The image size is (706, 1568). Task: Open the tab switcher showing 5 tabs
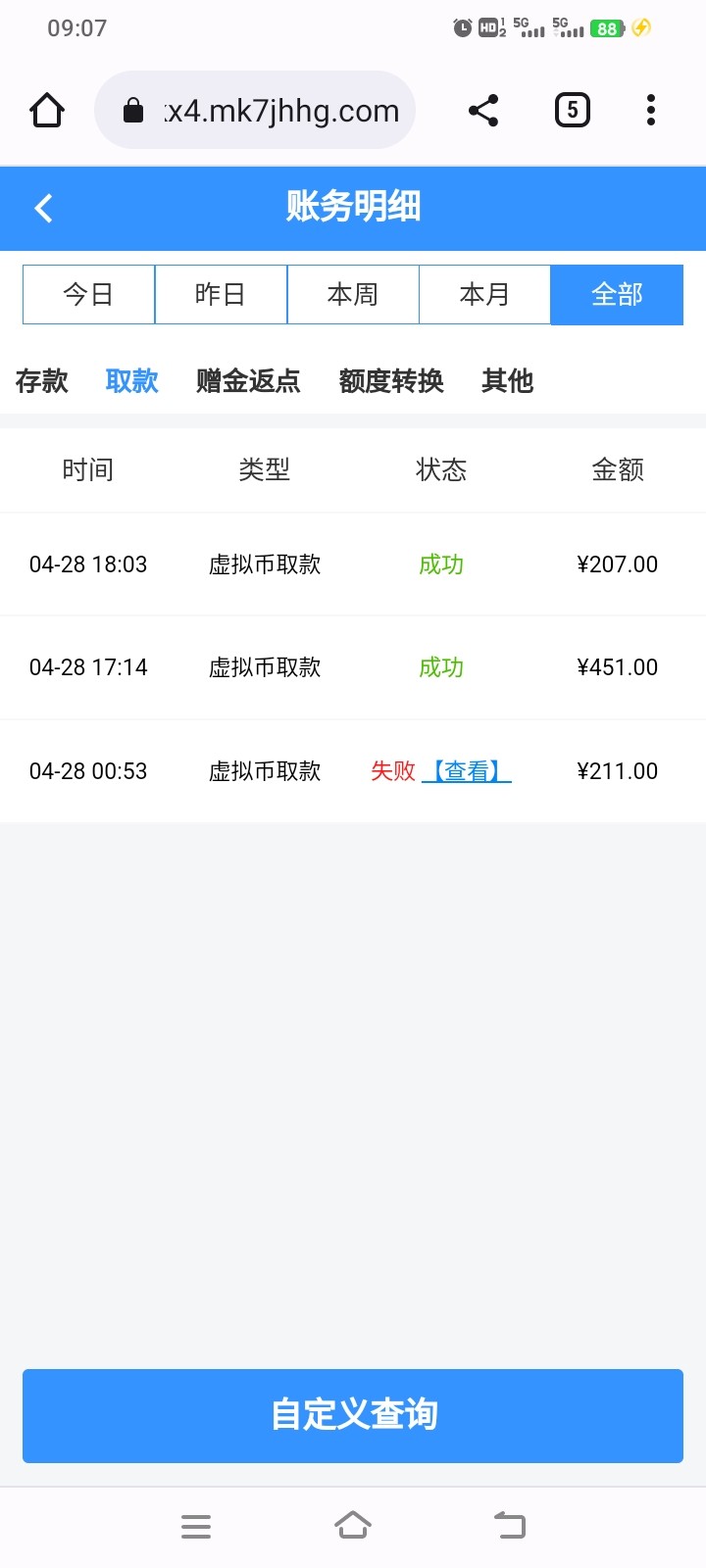[x=573, y=110]
